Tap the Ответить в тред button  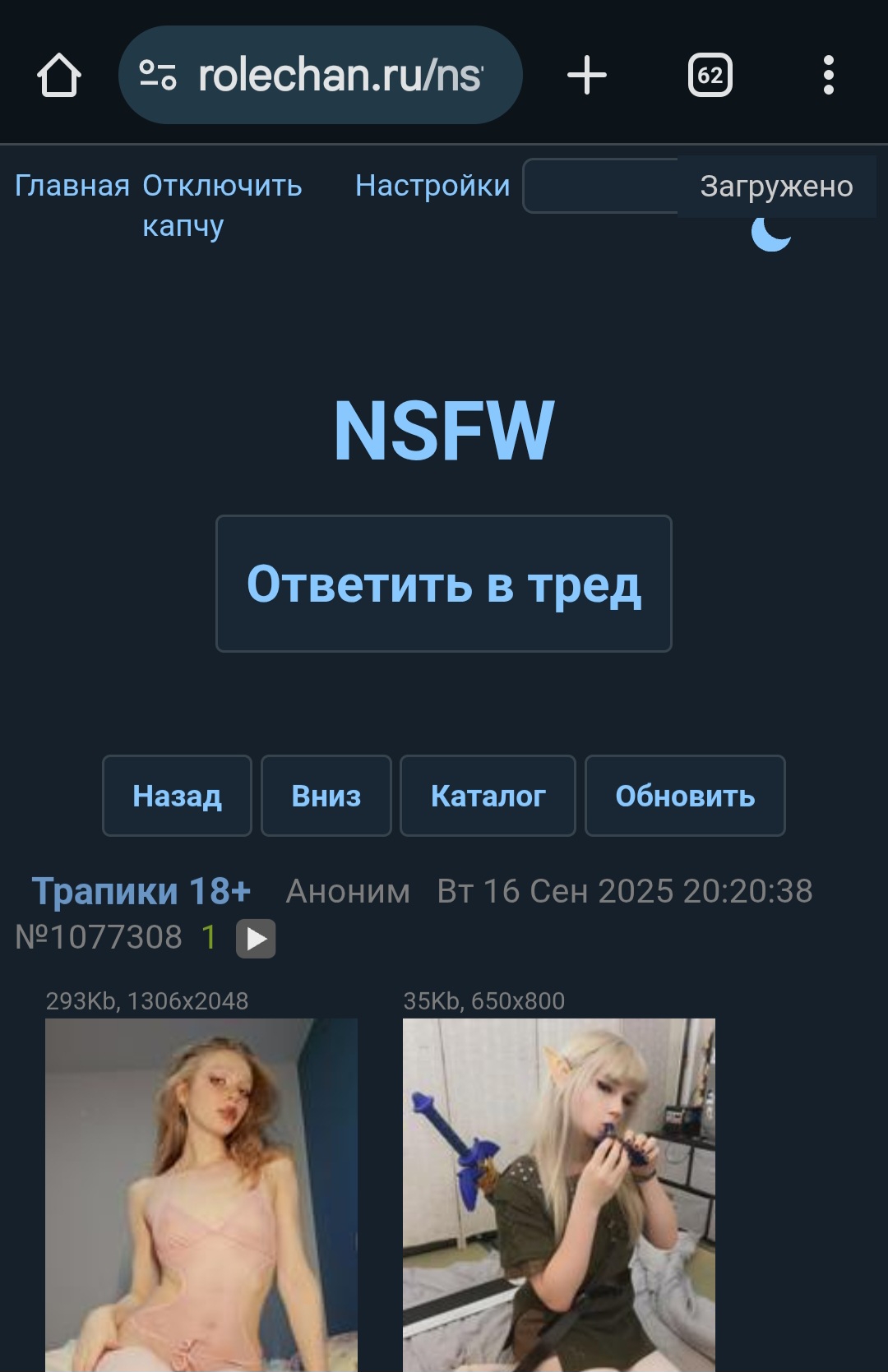click(x=444, y=584)
